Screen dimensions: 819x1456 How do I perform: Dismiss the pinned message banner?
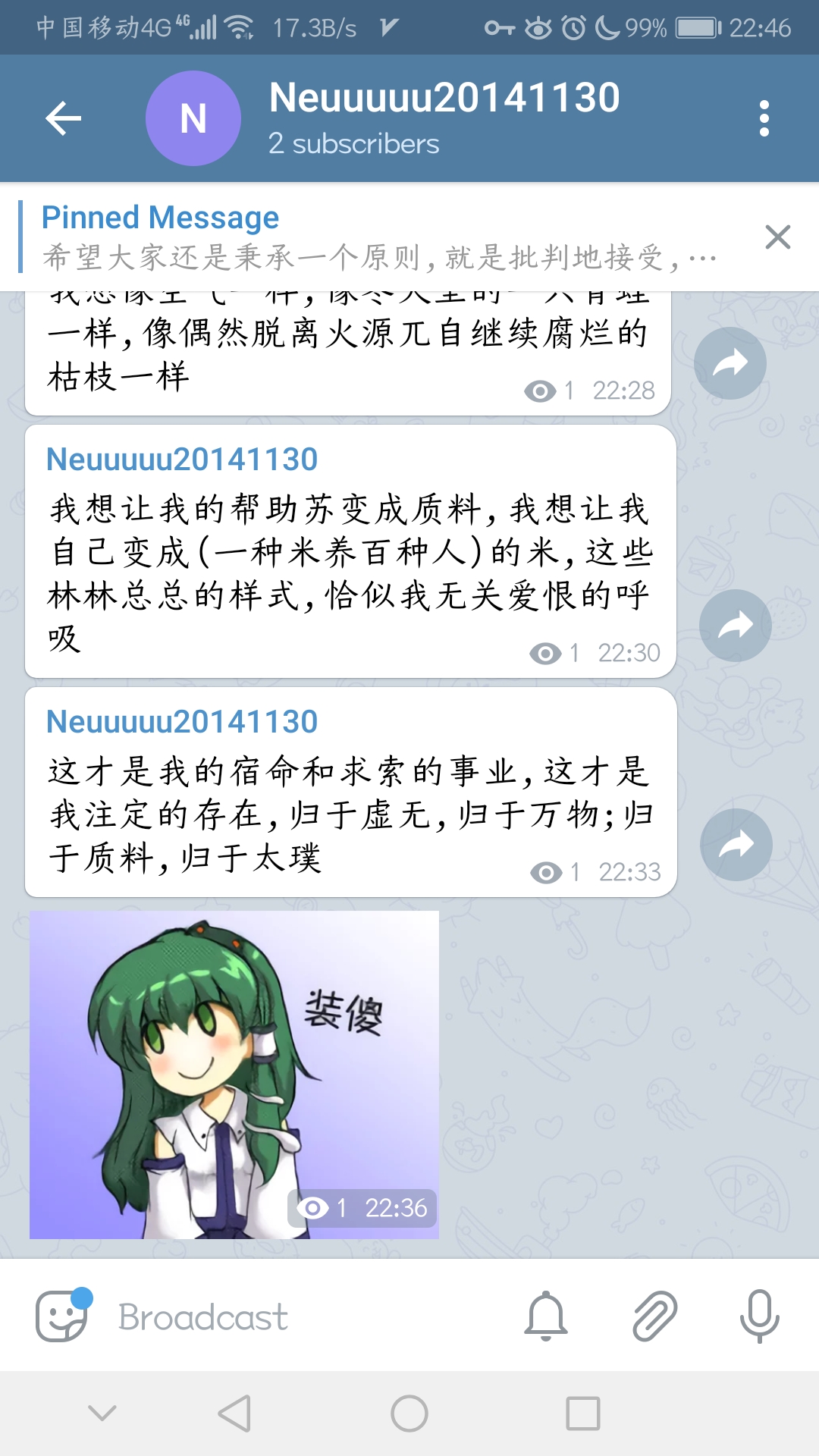[777, 237]
